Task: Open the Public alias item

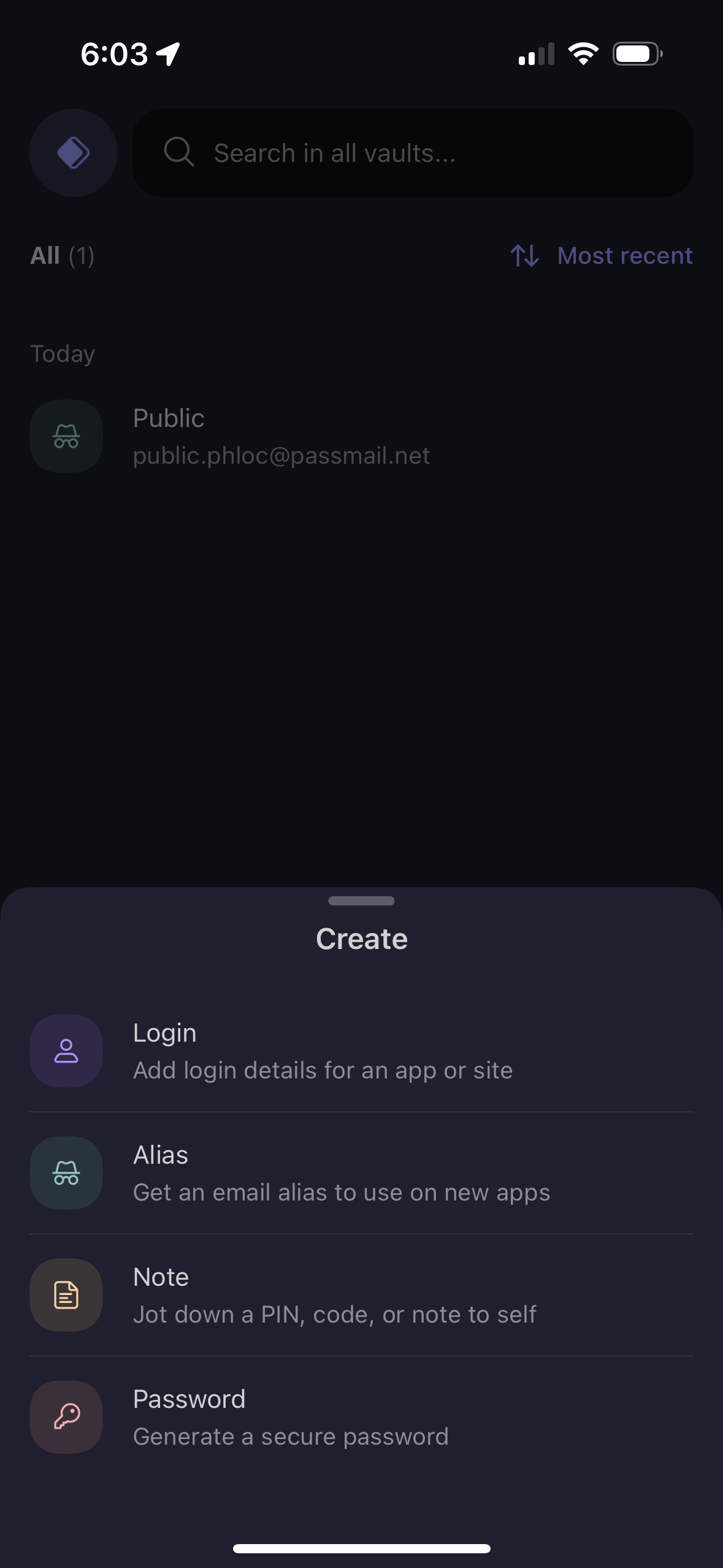Action: click(281, 436)
